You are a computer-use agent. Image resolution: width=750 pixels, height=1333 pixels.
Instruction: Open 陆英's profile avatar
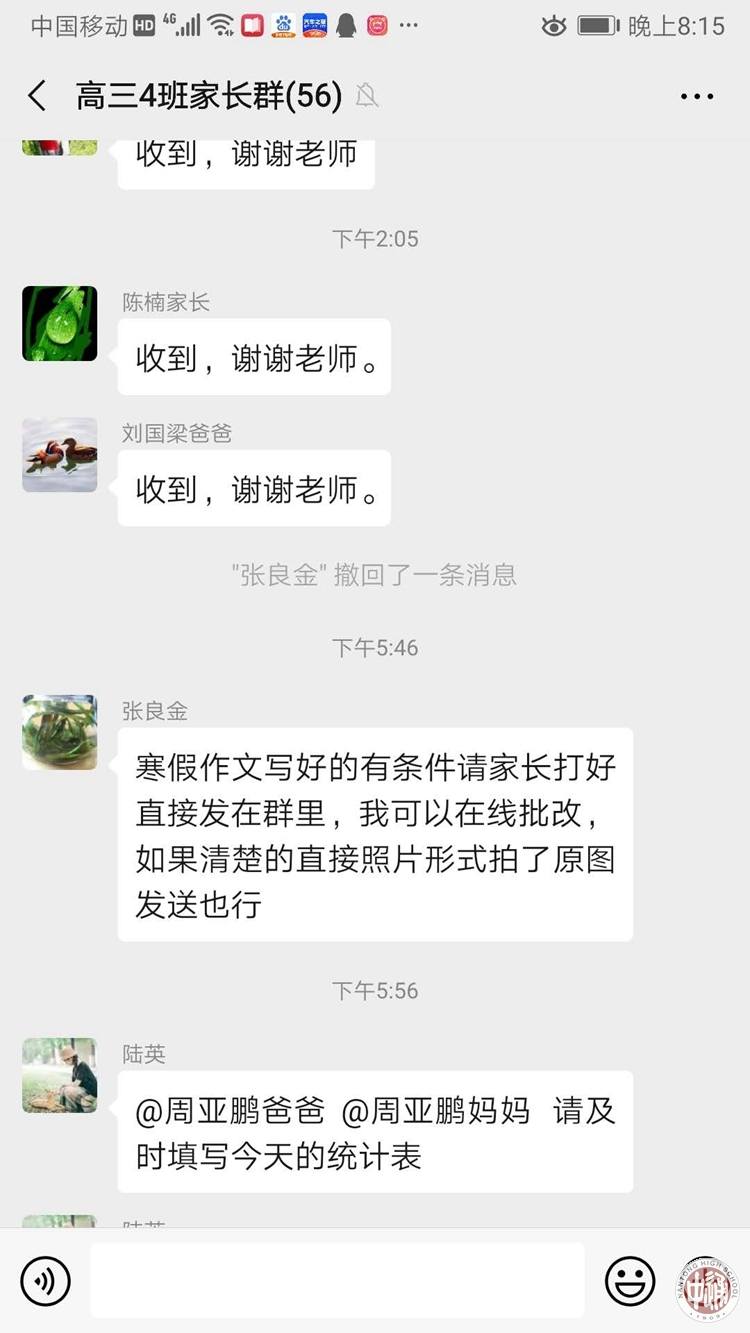click(x=60, y=1075)
